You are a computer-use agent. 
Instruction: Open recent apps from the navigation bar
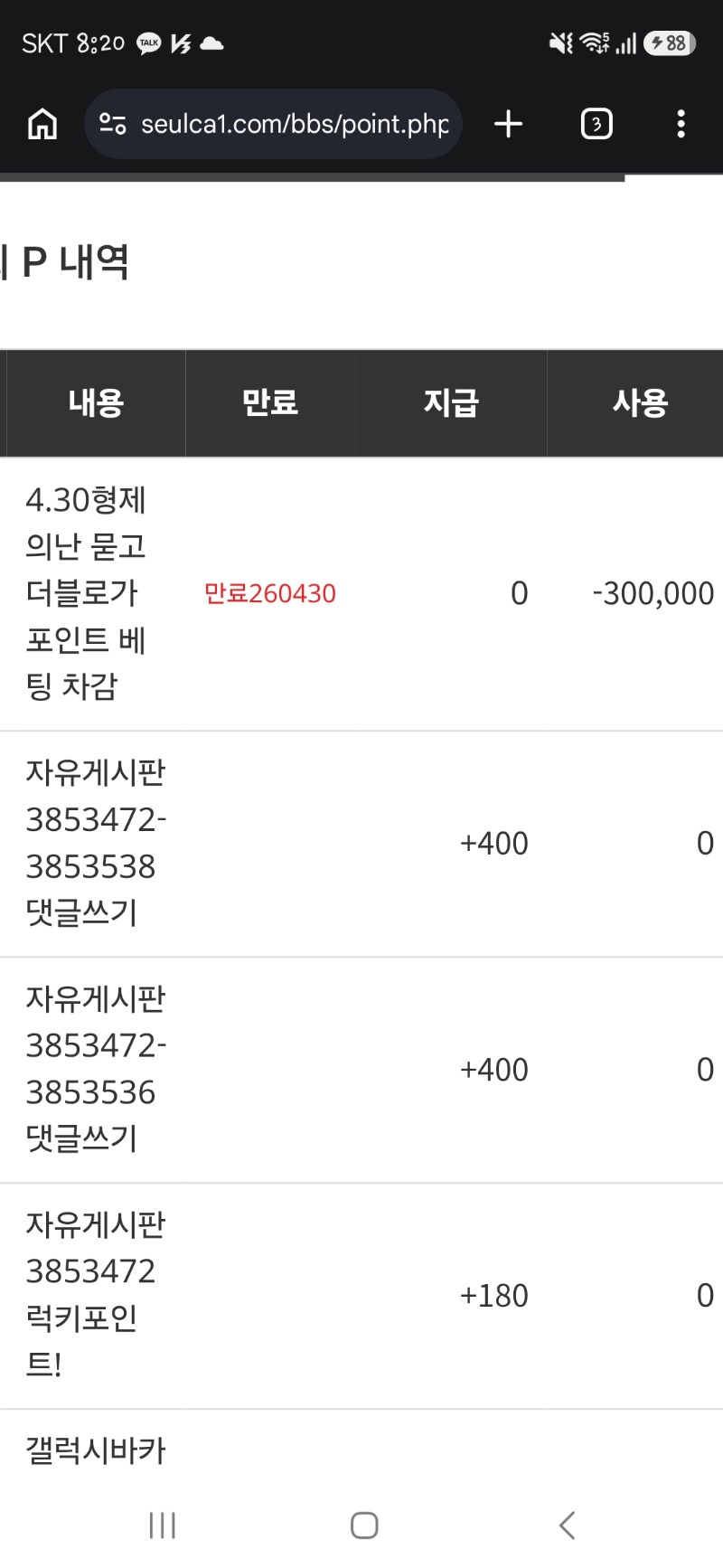coord(163,1525)
